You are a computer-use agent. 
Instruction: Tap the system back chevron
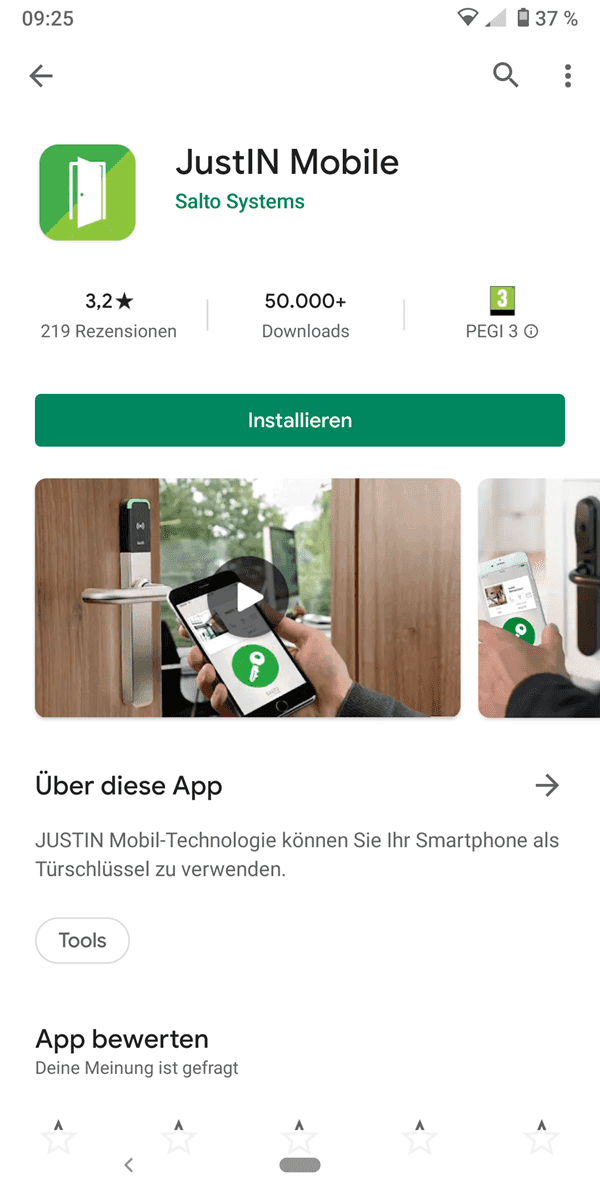tap(128, 1165)
